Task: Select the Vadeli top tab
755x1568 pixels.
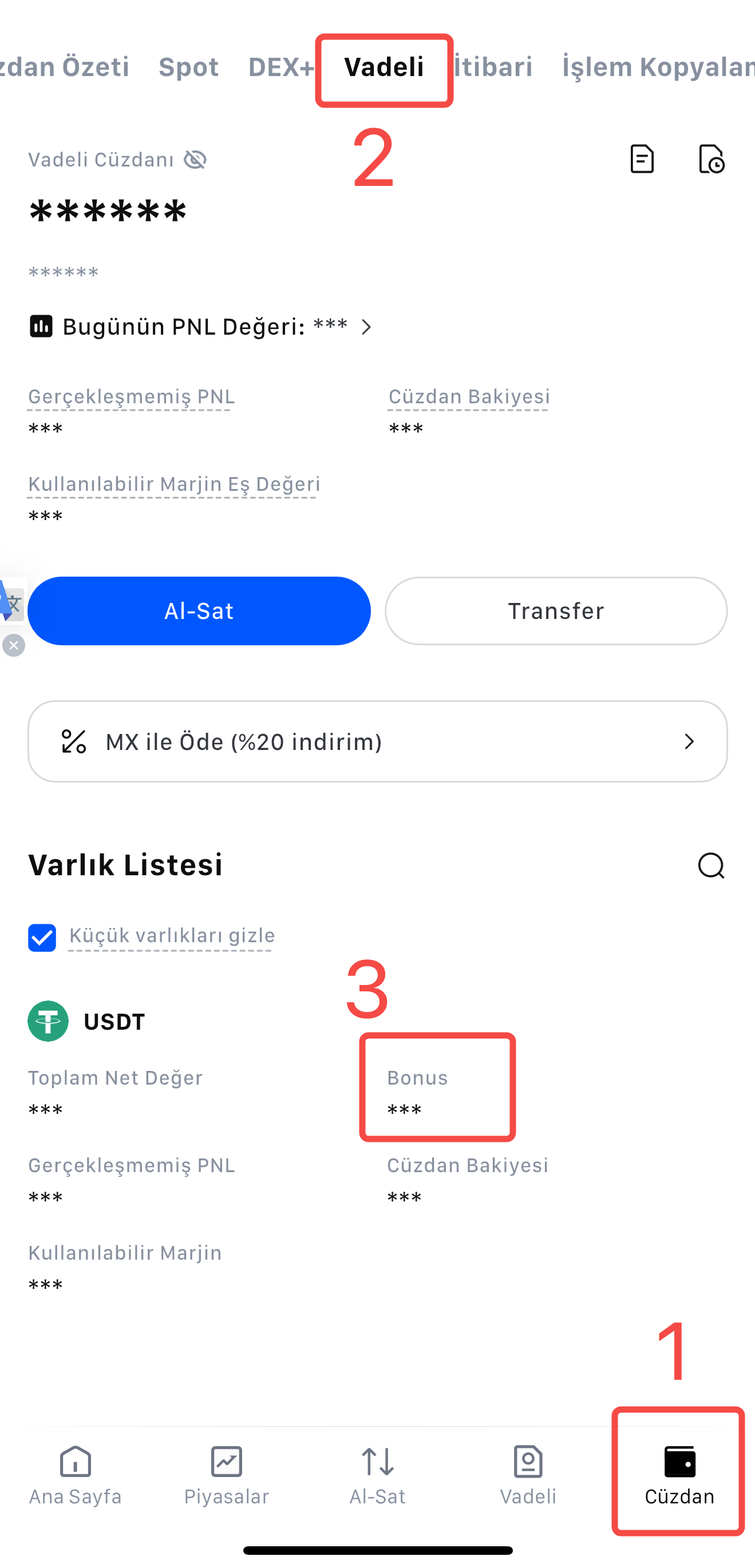Action: pyautogui.click(x=384, y=67)
